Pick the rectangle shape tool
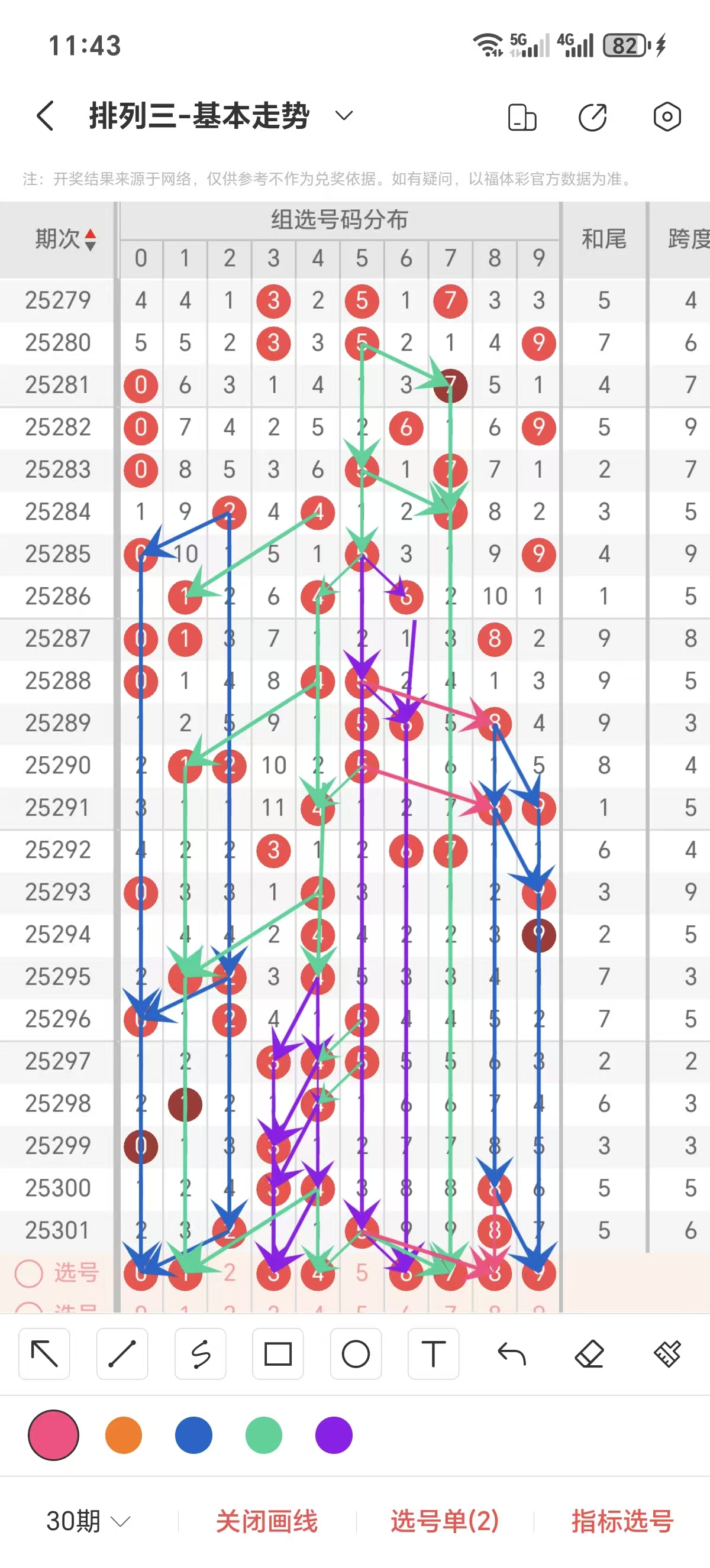This screenshot has width=710, height=1568. click(x=277, y=1355)
